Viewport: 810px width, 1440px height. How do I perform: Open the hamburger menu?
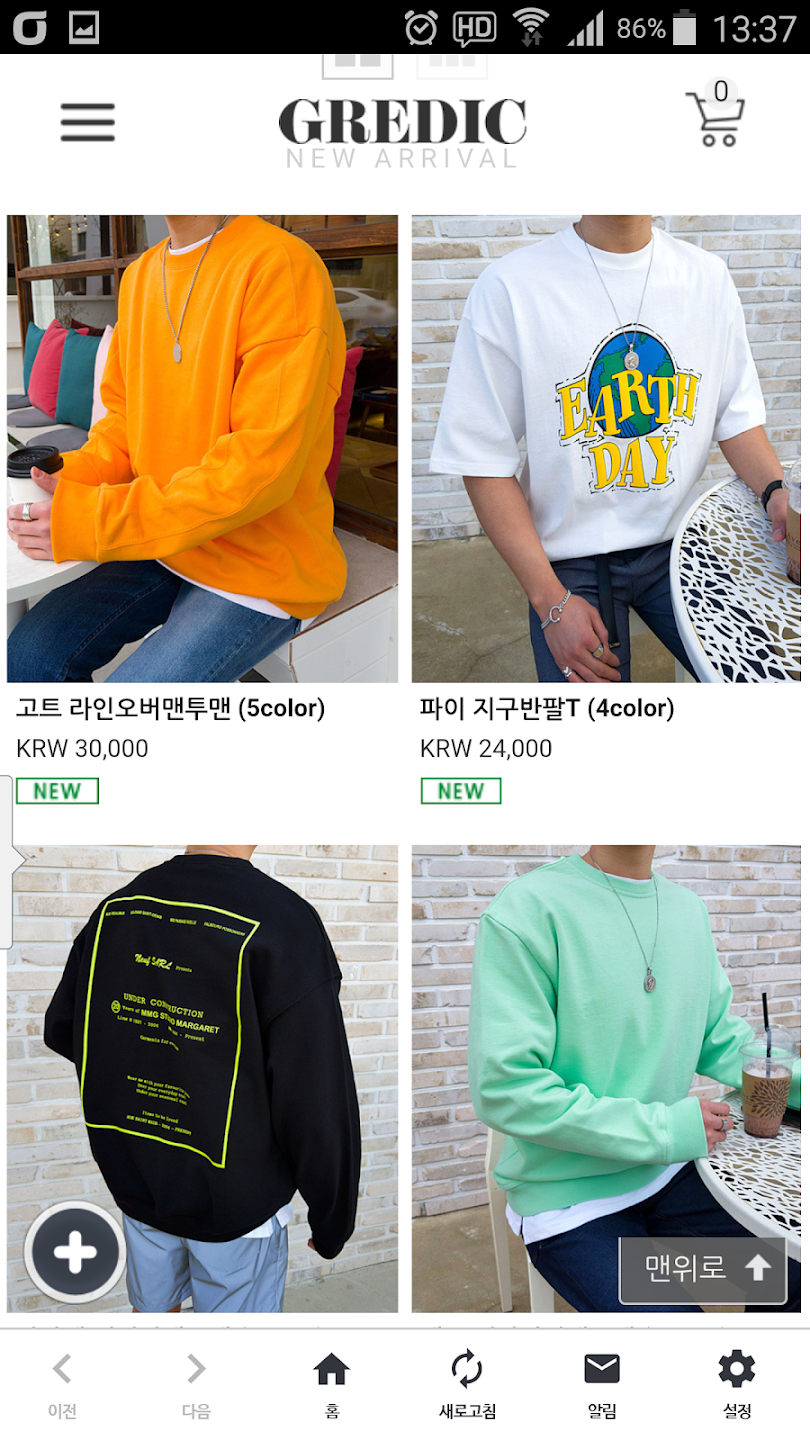pyautogui.click(x=88, y=123)
